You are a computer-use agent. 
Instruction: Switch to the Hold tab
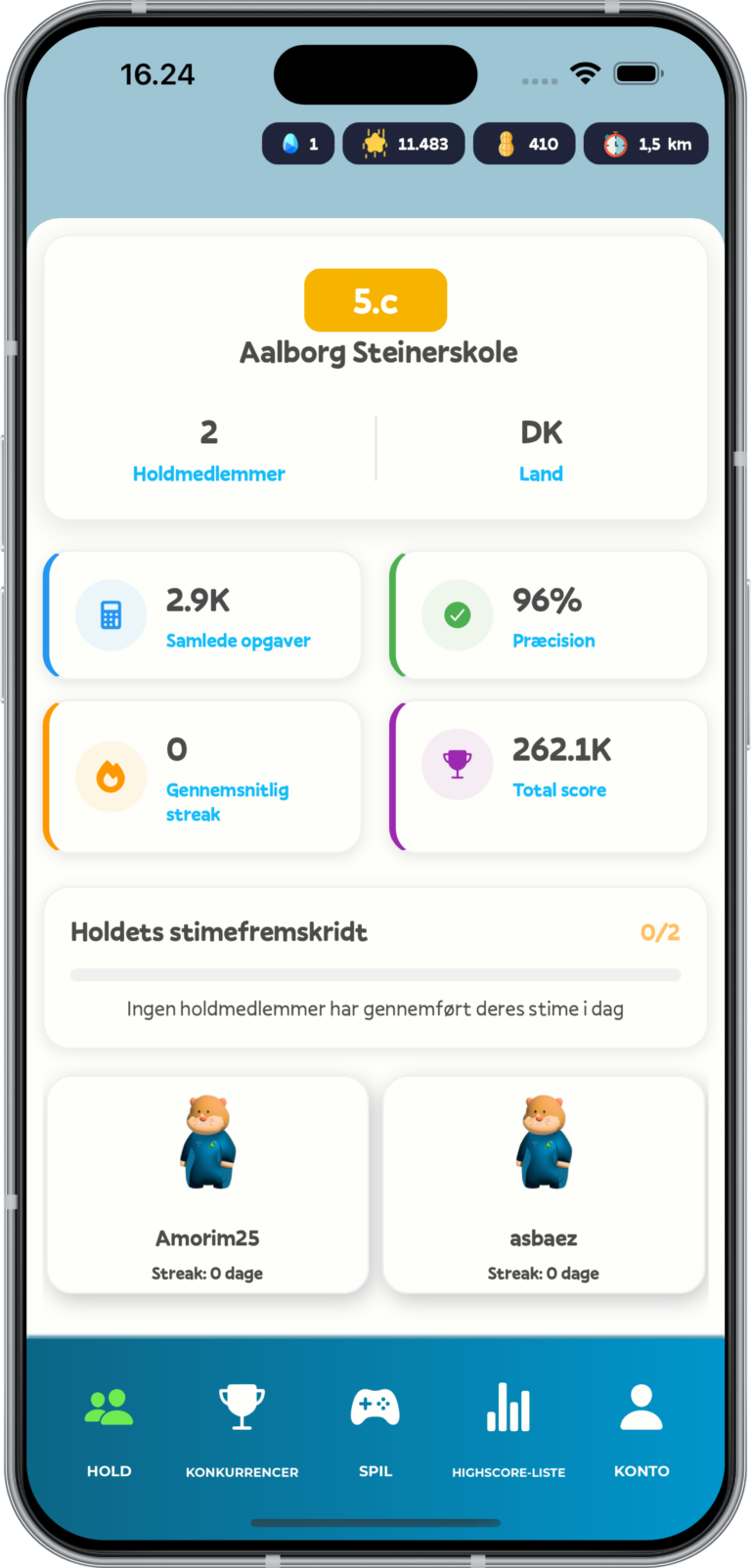(109, 1429)
